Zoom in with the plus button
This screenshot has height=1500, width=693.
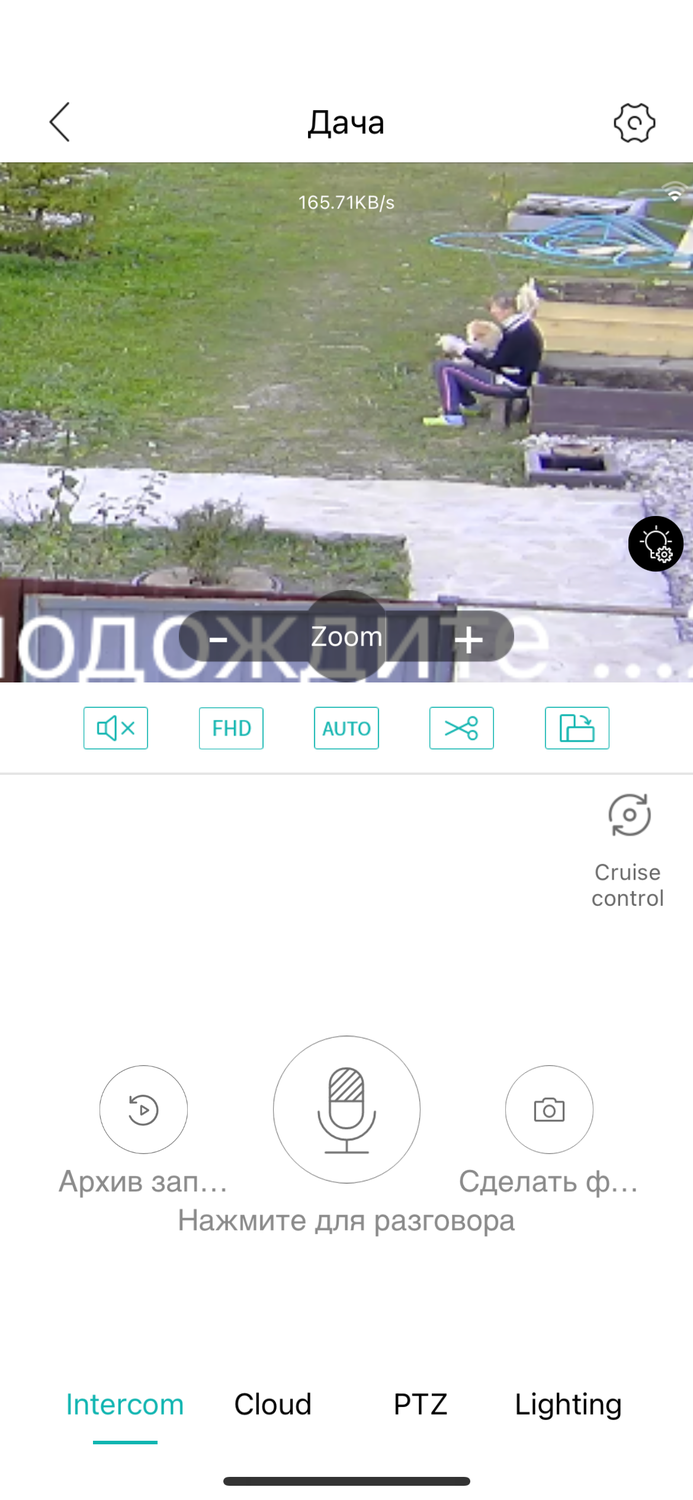469,638
